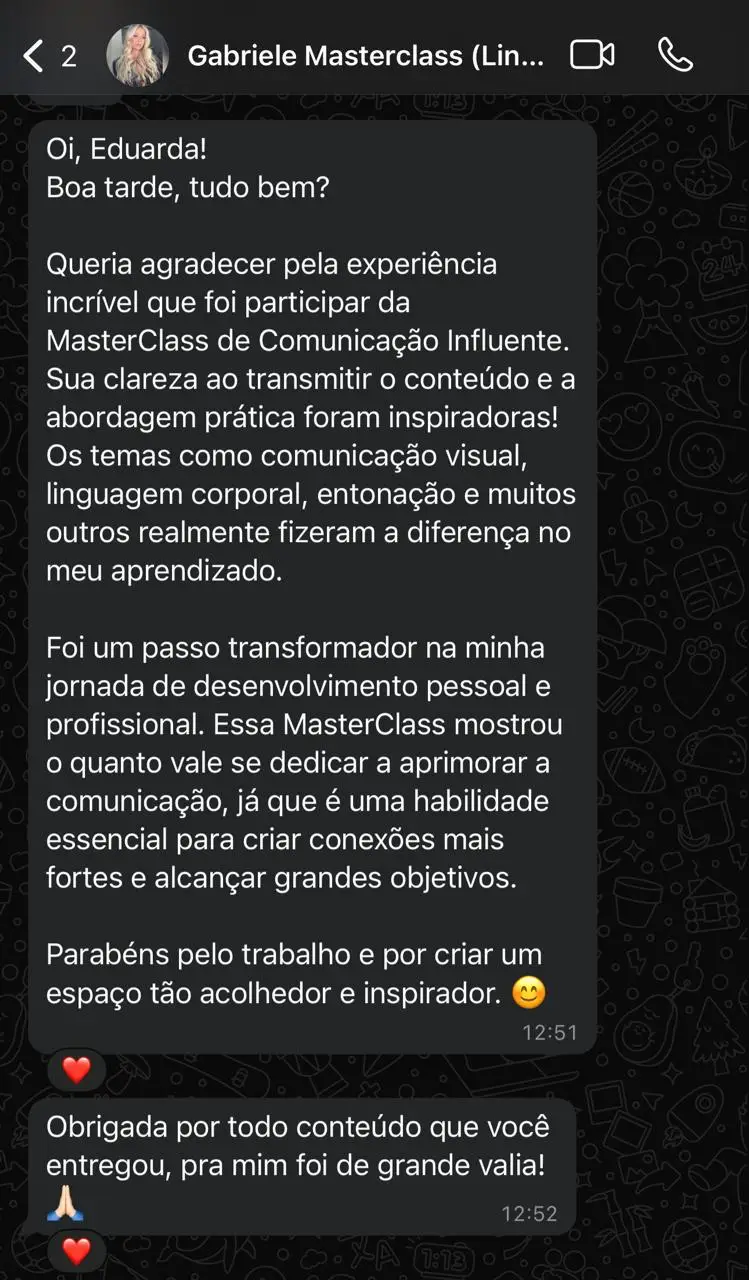Open Gabriele Masterclass contact info
The width and height of the screenshot is (749, 1280).
pos(365,56)
